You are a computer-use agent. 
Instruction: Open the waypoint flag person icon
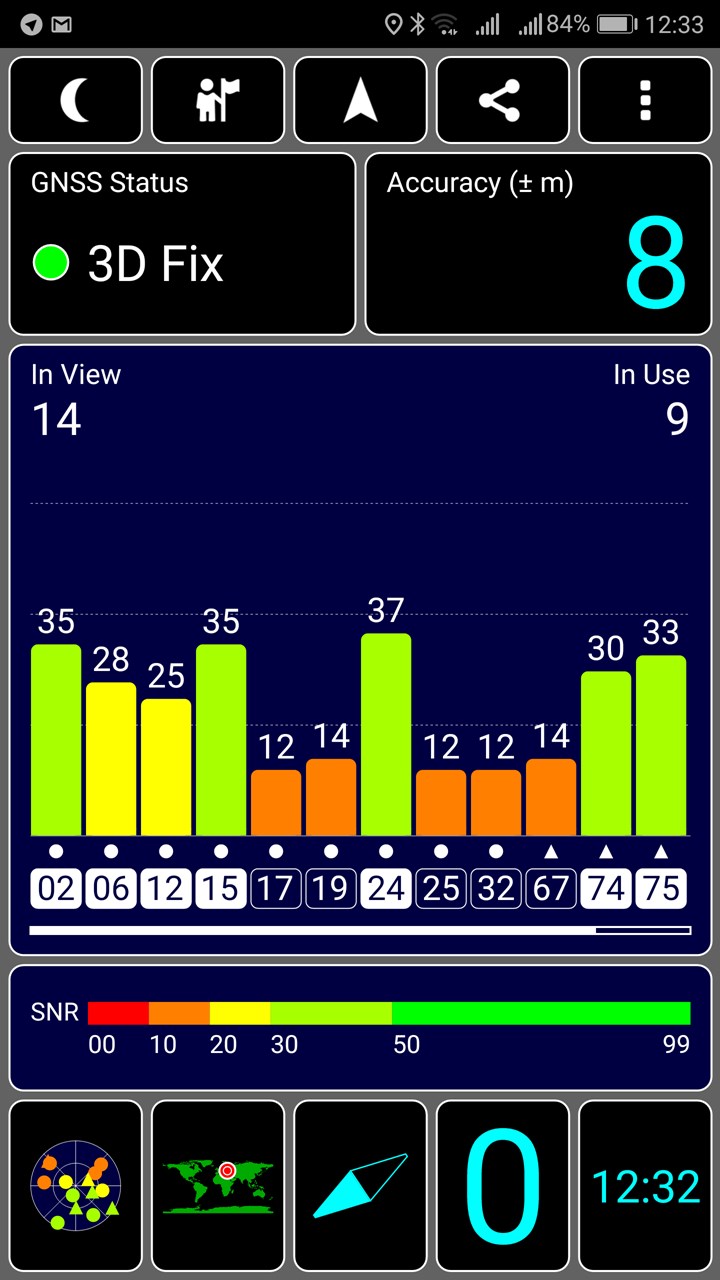(218, 100)
